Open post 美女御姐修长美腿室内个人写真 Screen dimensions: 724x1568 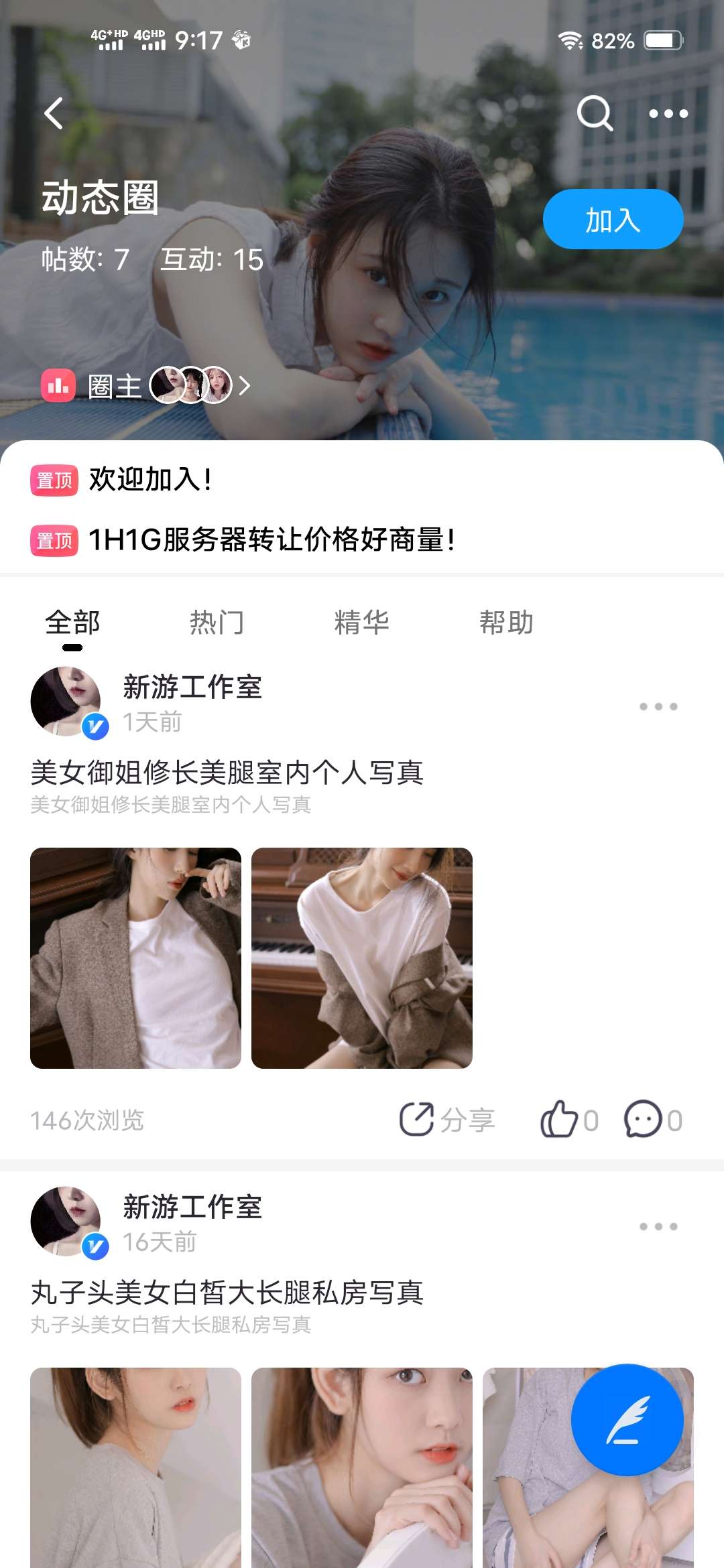click(x=227, y=773)
